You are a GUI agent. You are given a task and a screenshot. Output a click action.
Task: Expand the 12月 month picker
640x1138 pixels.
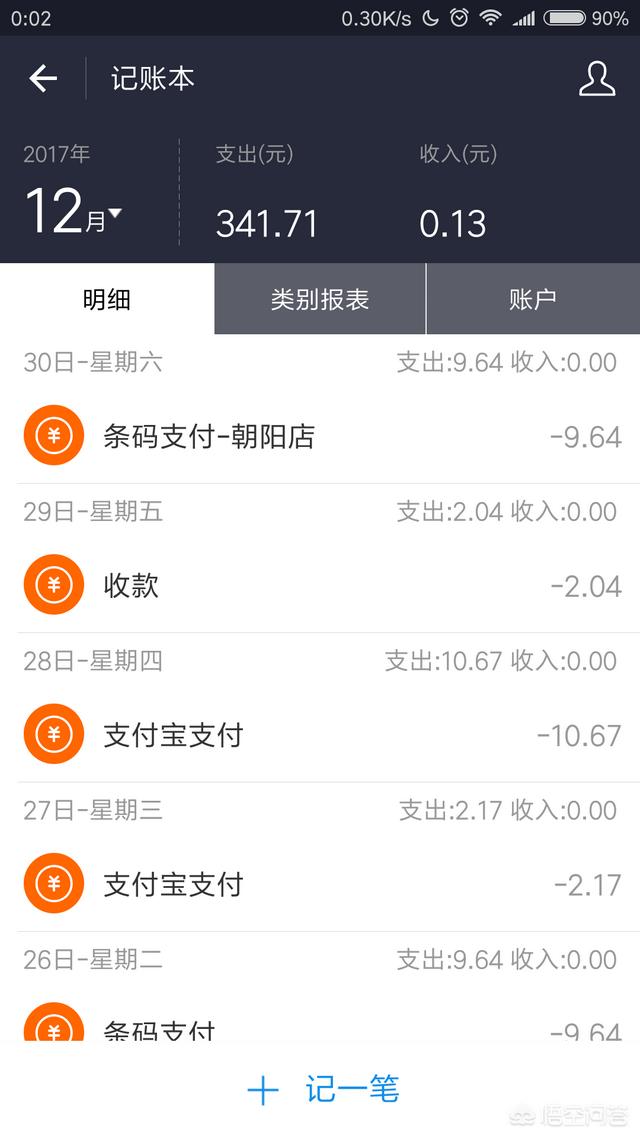coord(73,212)
